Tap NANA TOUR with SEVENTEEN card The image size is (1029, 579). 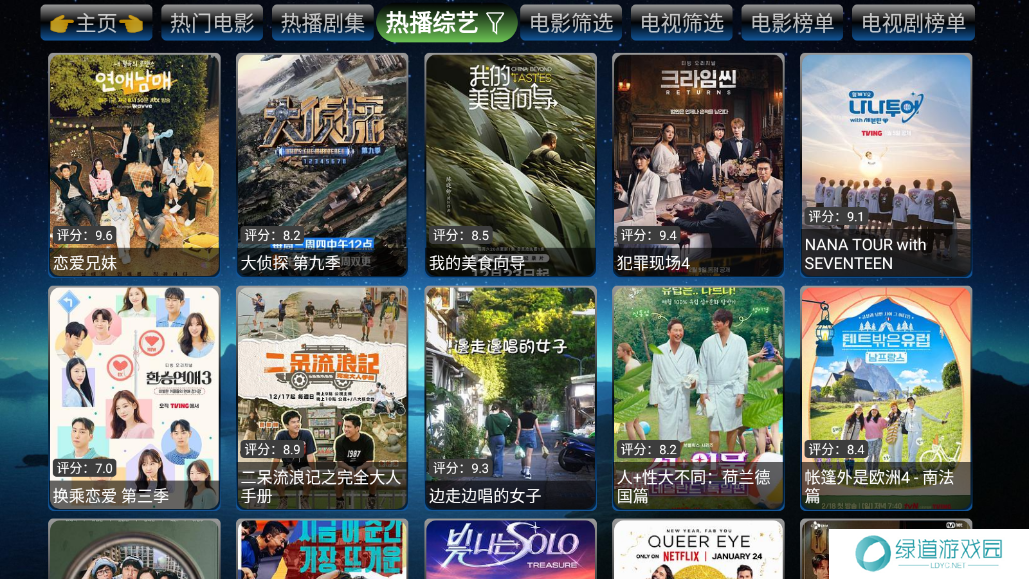pyautogui.click(x=886, y=165)
